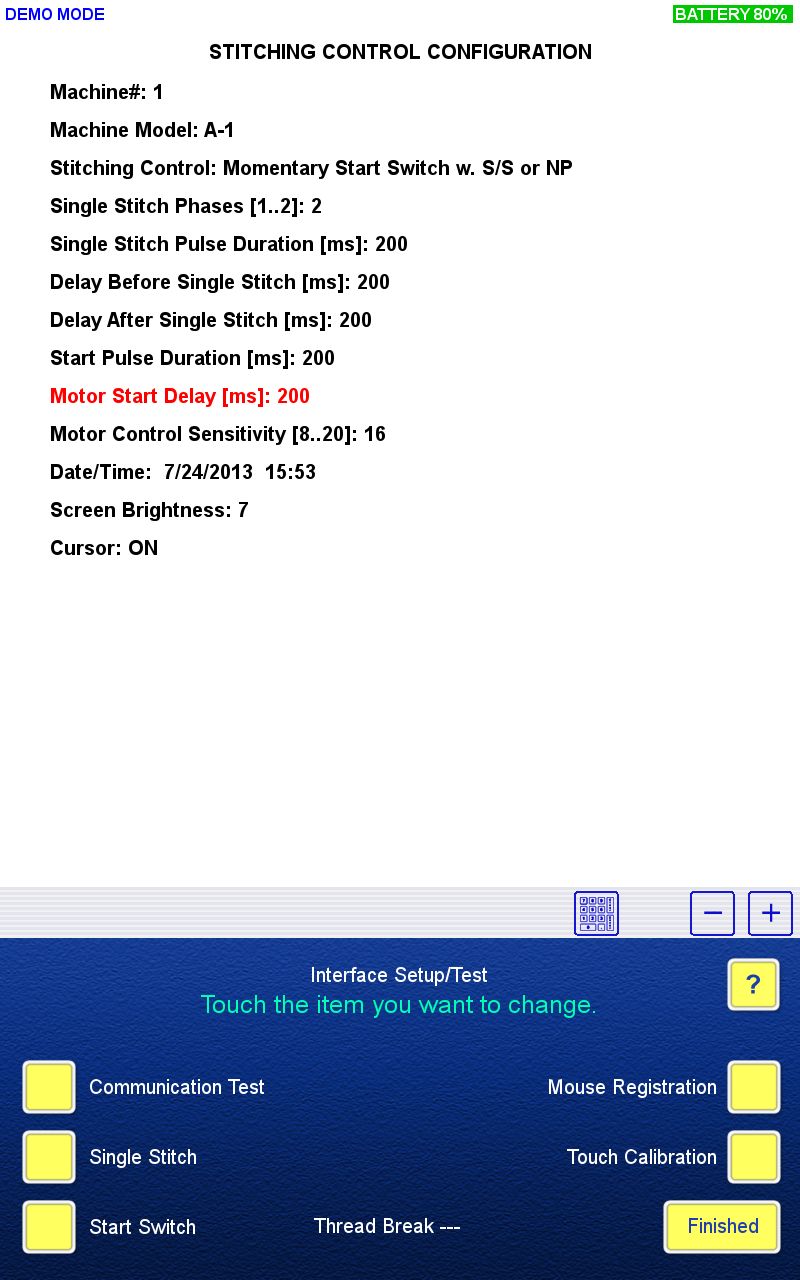This screenshot has width=800, height=1280.
Task: Select Delay Before Single Stitch
Action: pyautogui.click(x=220, y=282)
